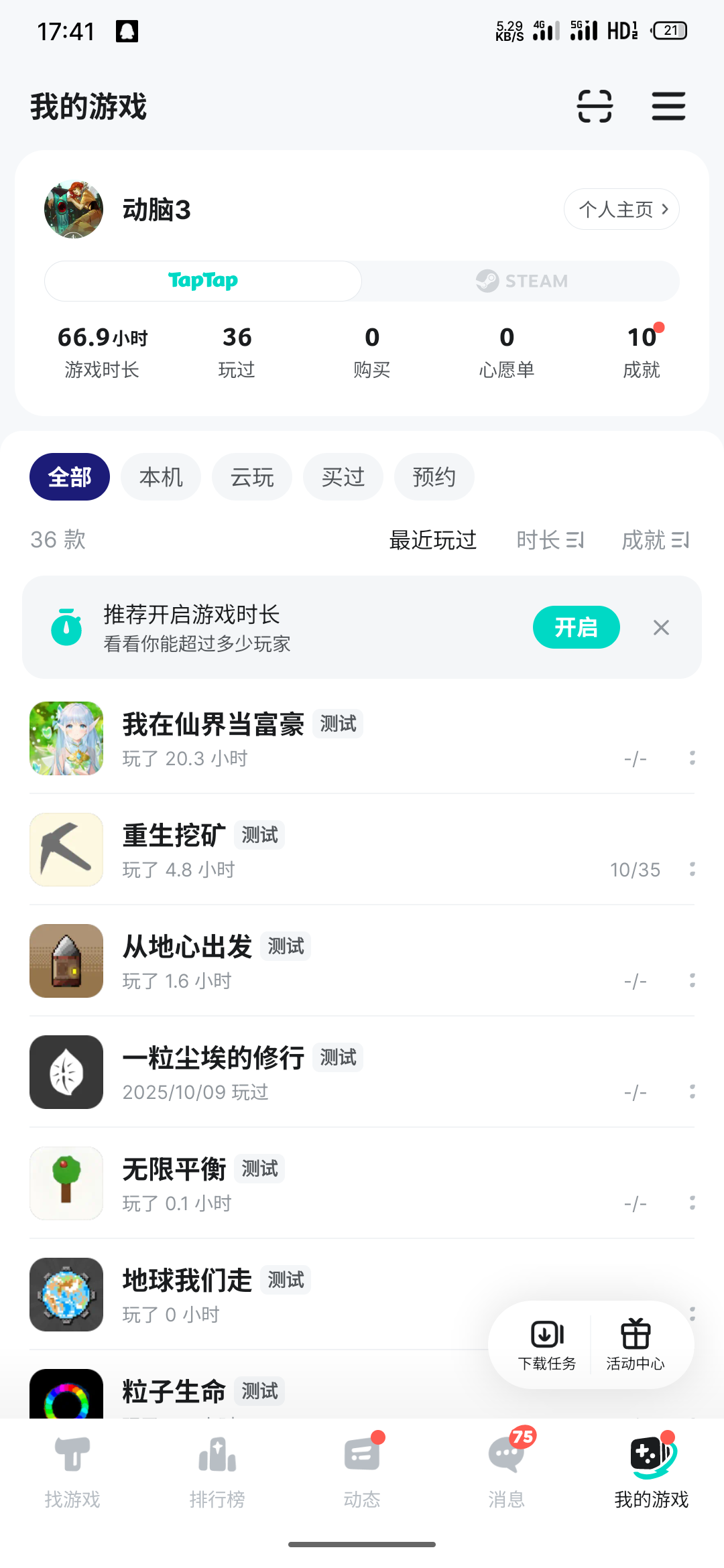Sort games by 成就 achievements

click(655, 539)
